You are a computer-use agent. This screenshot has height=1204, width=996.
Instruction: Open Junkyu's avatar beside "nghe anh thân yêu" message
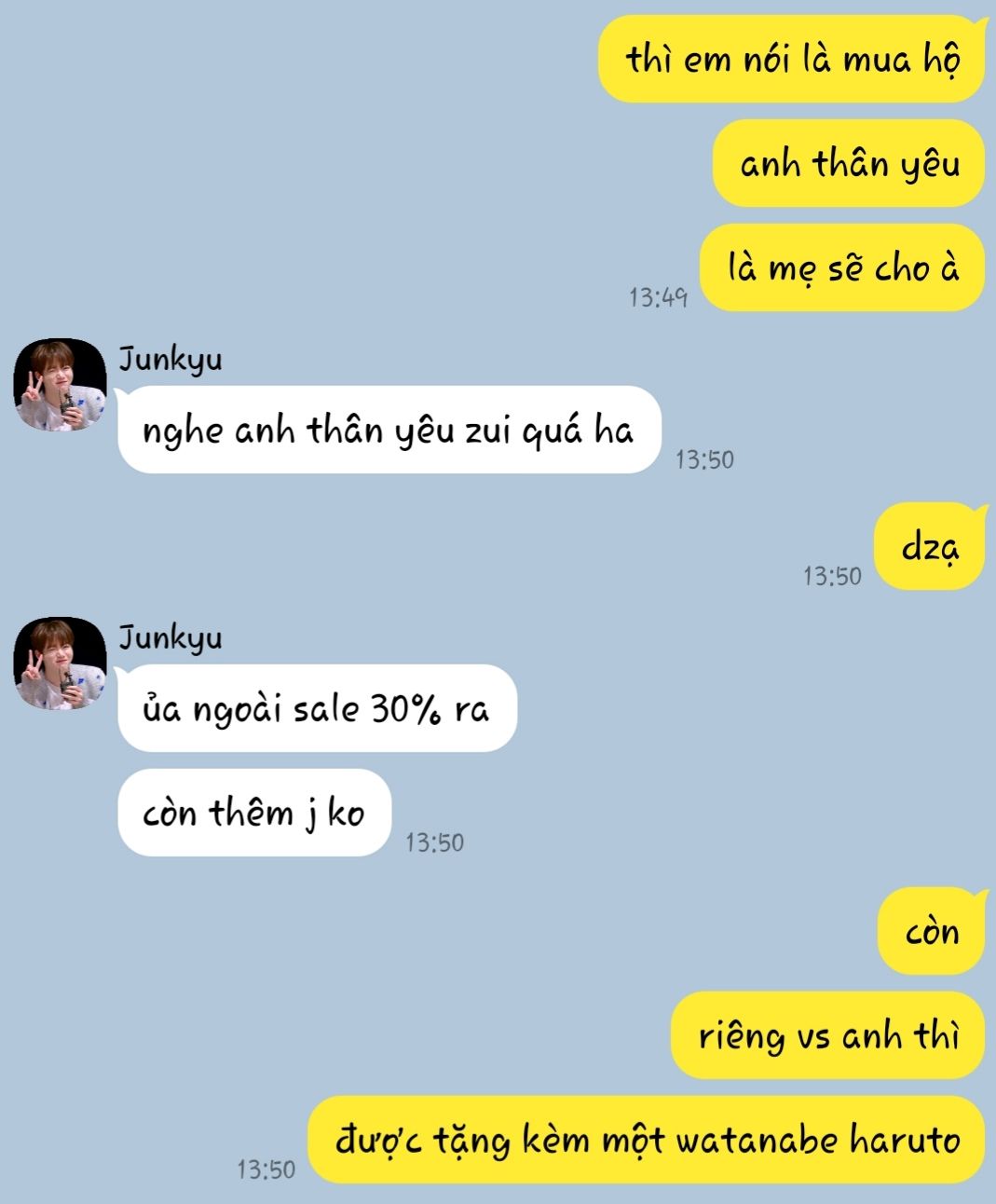point(60,385)
